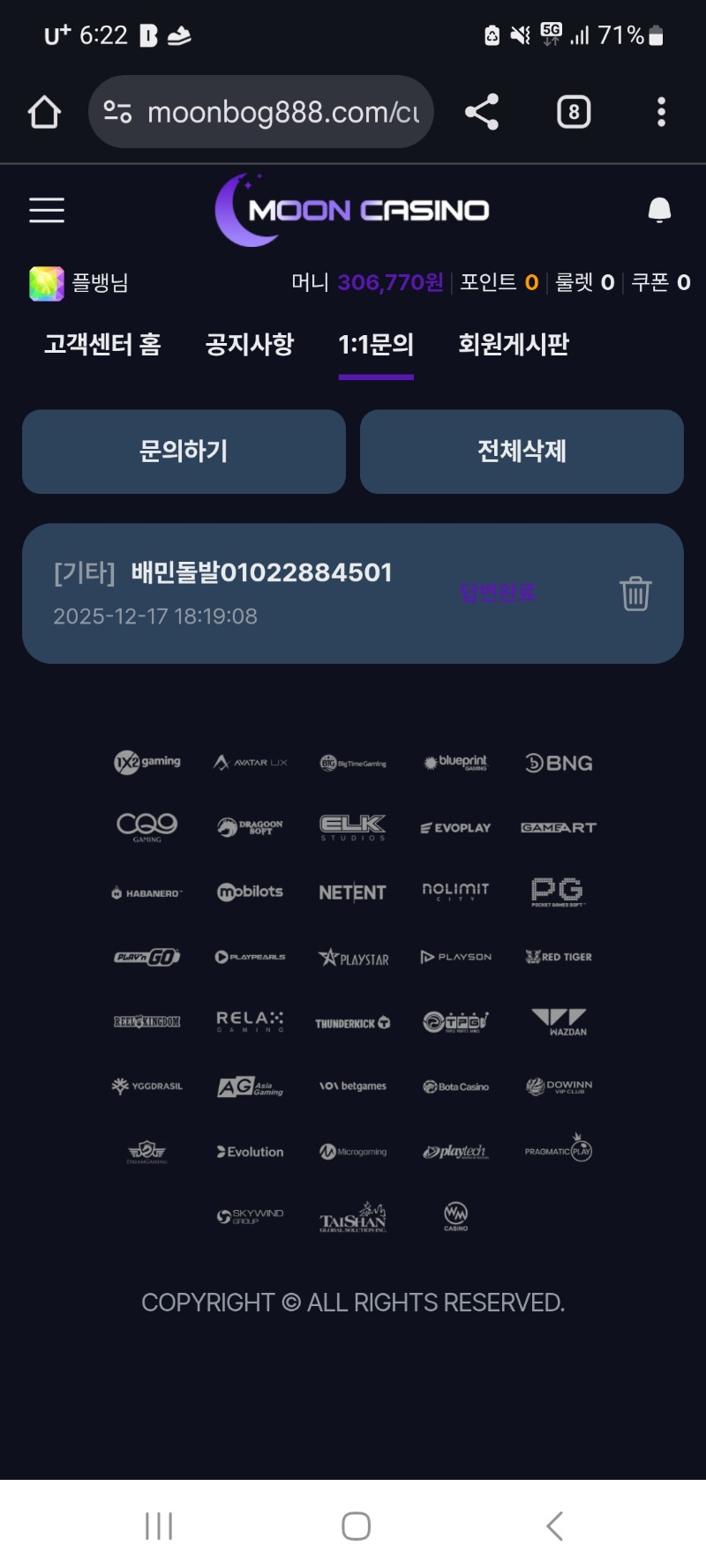
Task: Switch to the 공지사항 tab
Action: [x=250, y=344]
